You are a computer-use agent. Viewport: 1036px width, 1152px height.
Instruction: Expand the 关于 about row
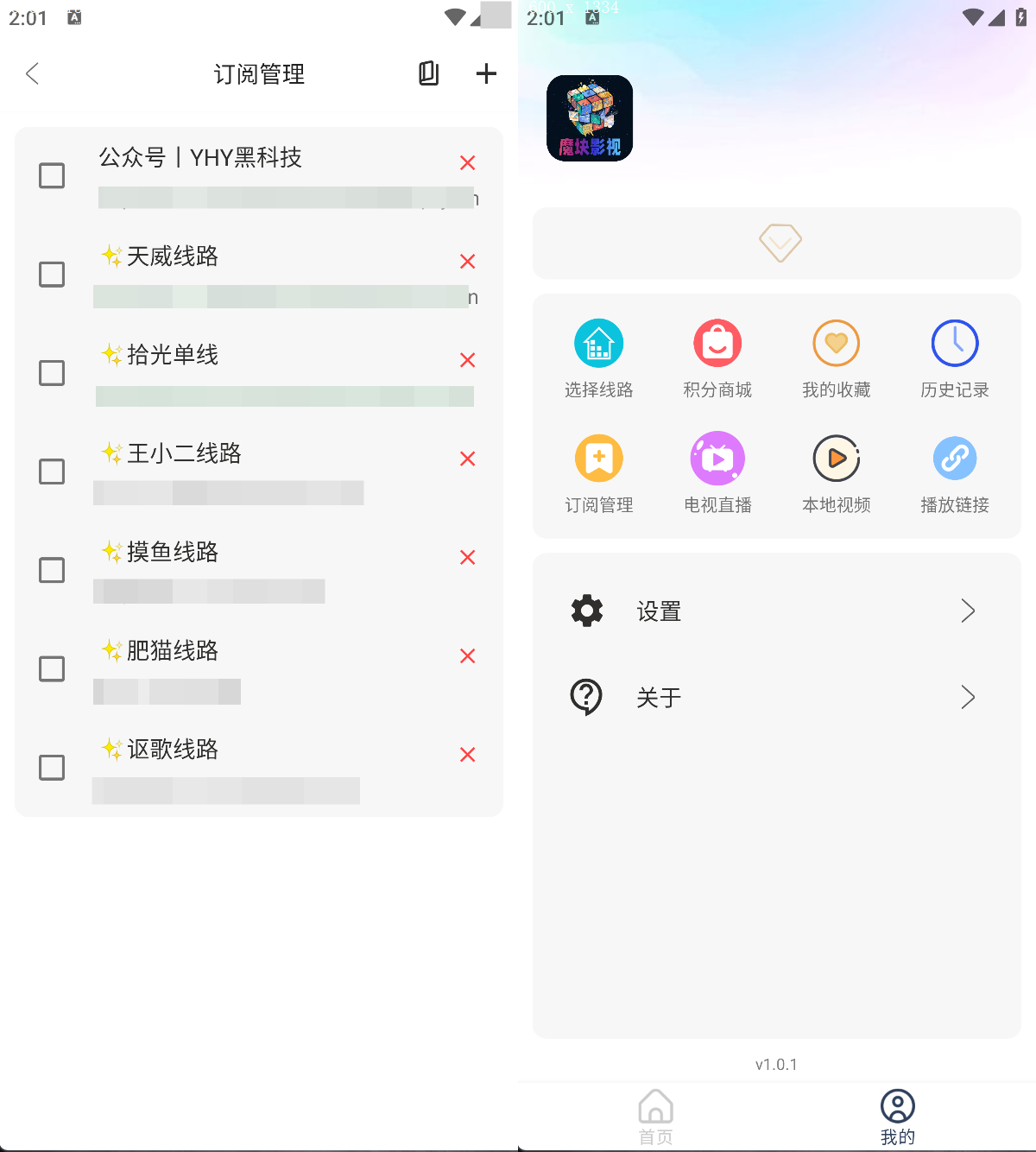tap(777, 697)
